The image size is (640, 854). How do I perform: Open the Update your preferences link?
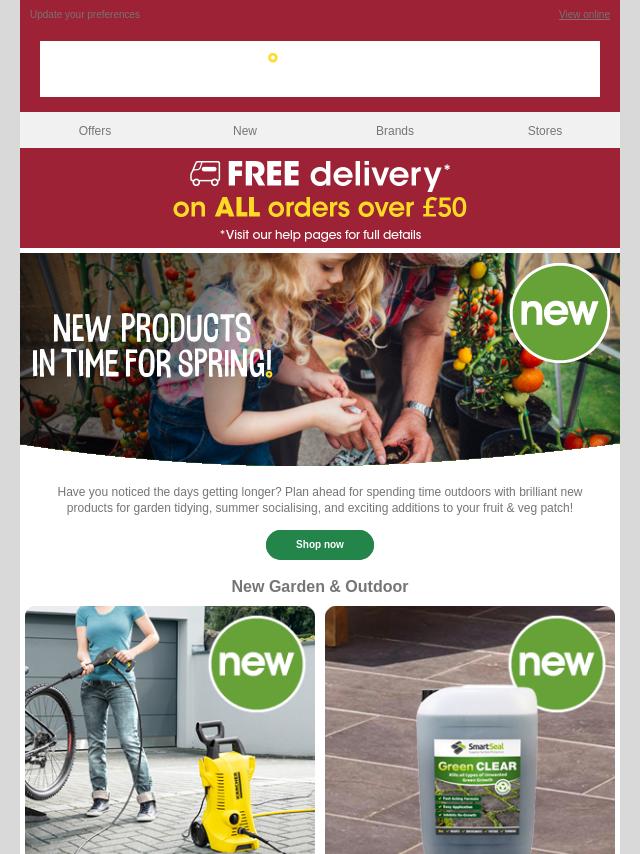tap(85, 15)
